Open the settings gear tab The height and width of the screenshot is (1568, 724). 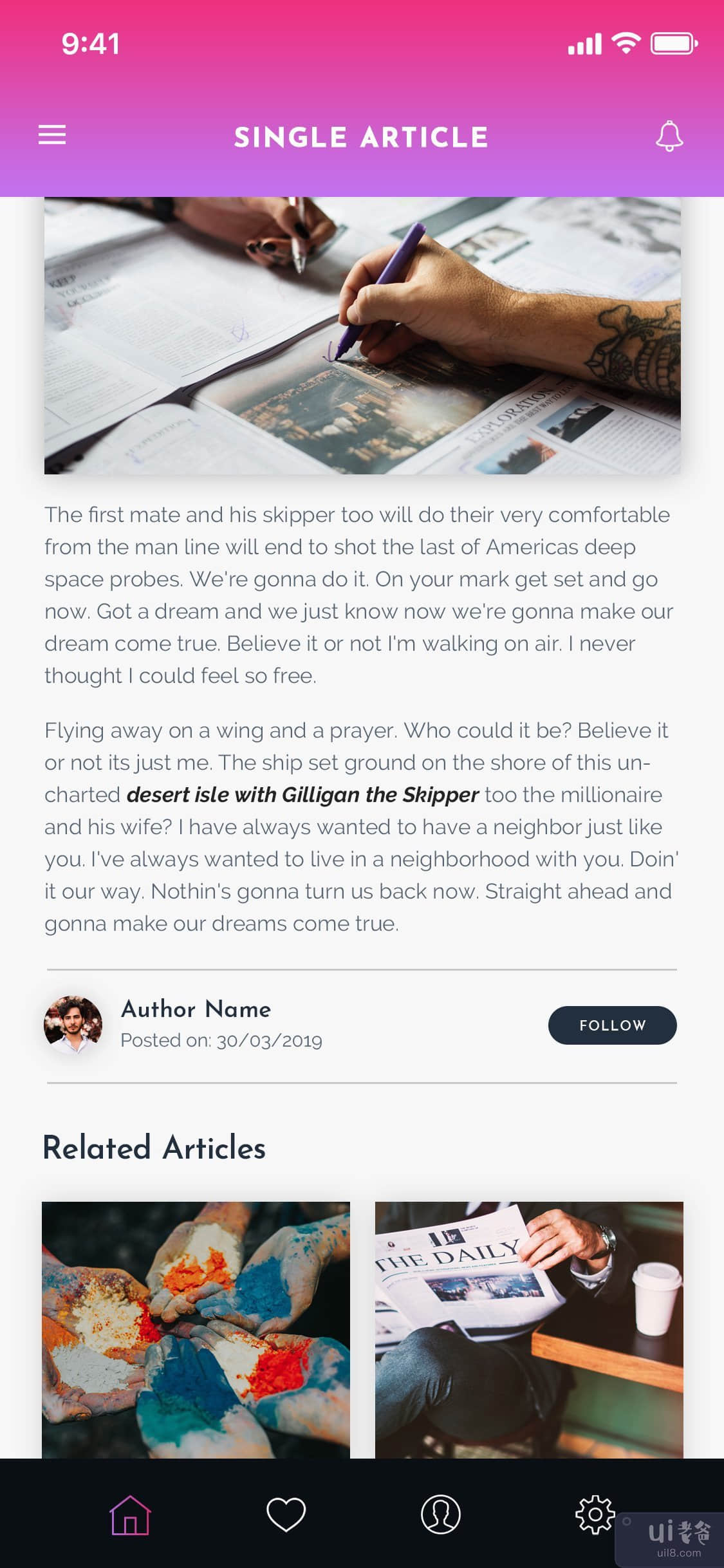point(595,1515)
